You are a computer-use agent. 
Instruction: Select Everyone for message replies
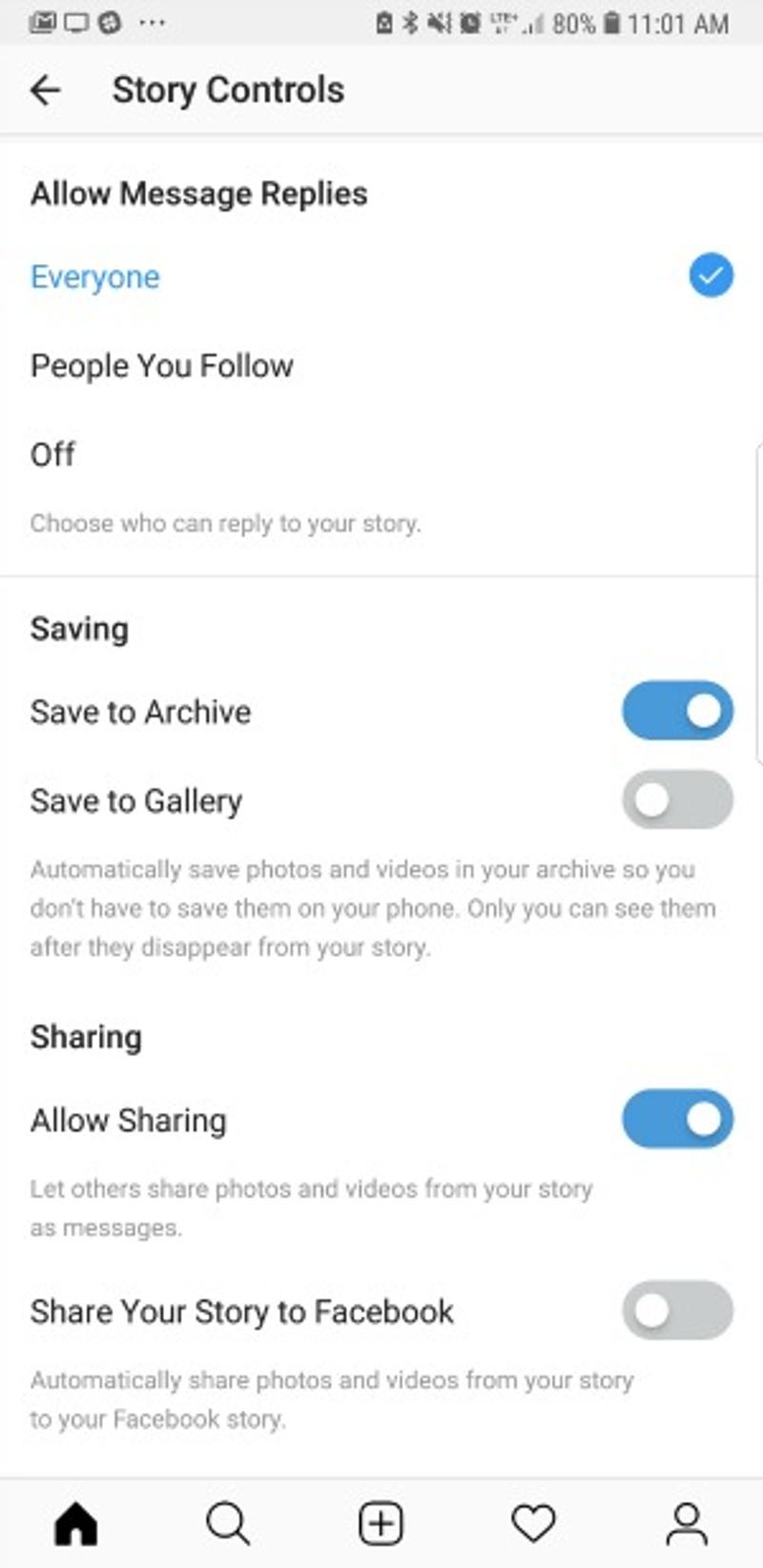click(x=95, y=277)
